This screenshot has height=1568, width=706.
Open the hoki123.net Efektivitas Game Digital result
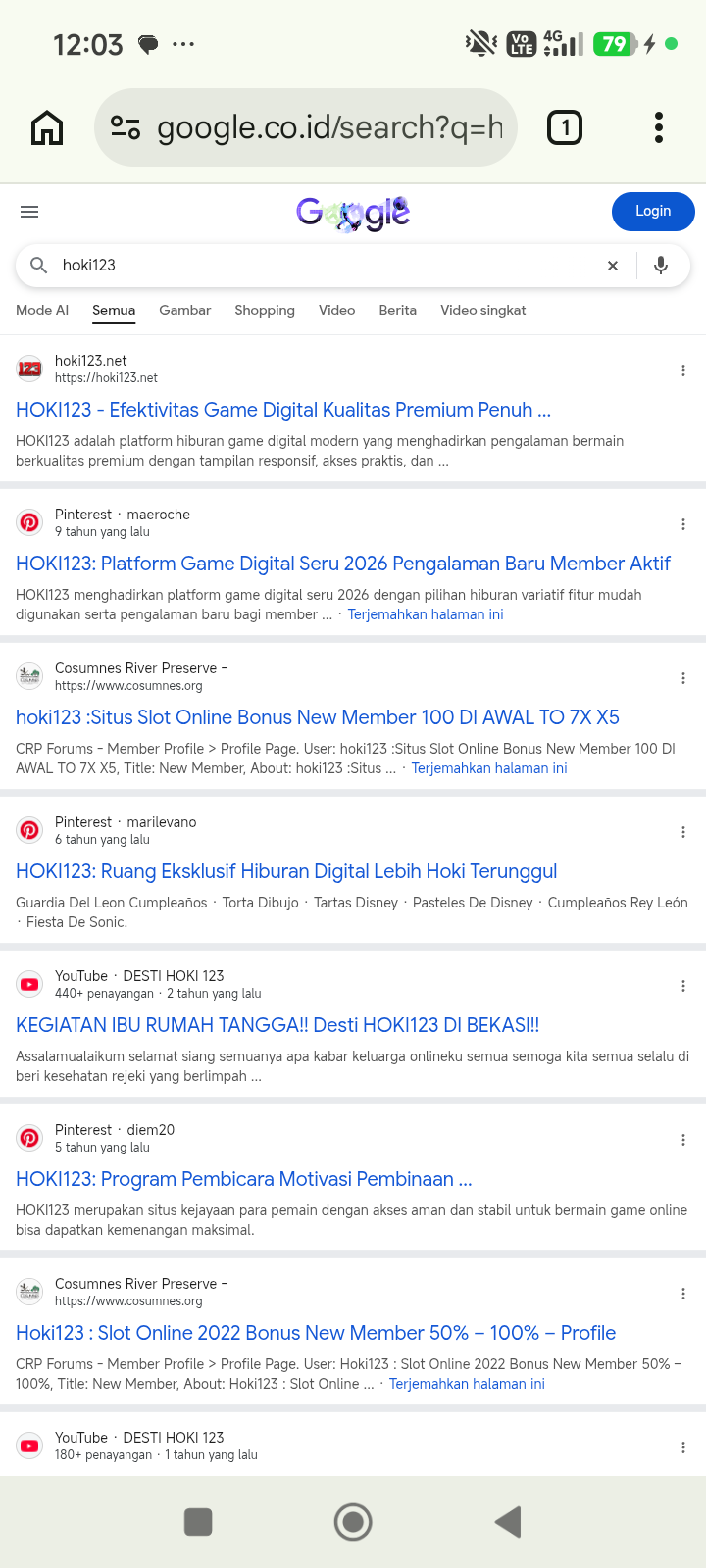pos(283,410)
